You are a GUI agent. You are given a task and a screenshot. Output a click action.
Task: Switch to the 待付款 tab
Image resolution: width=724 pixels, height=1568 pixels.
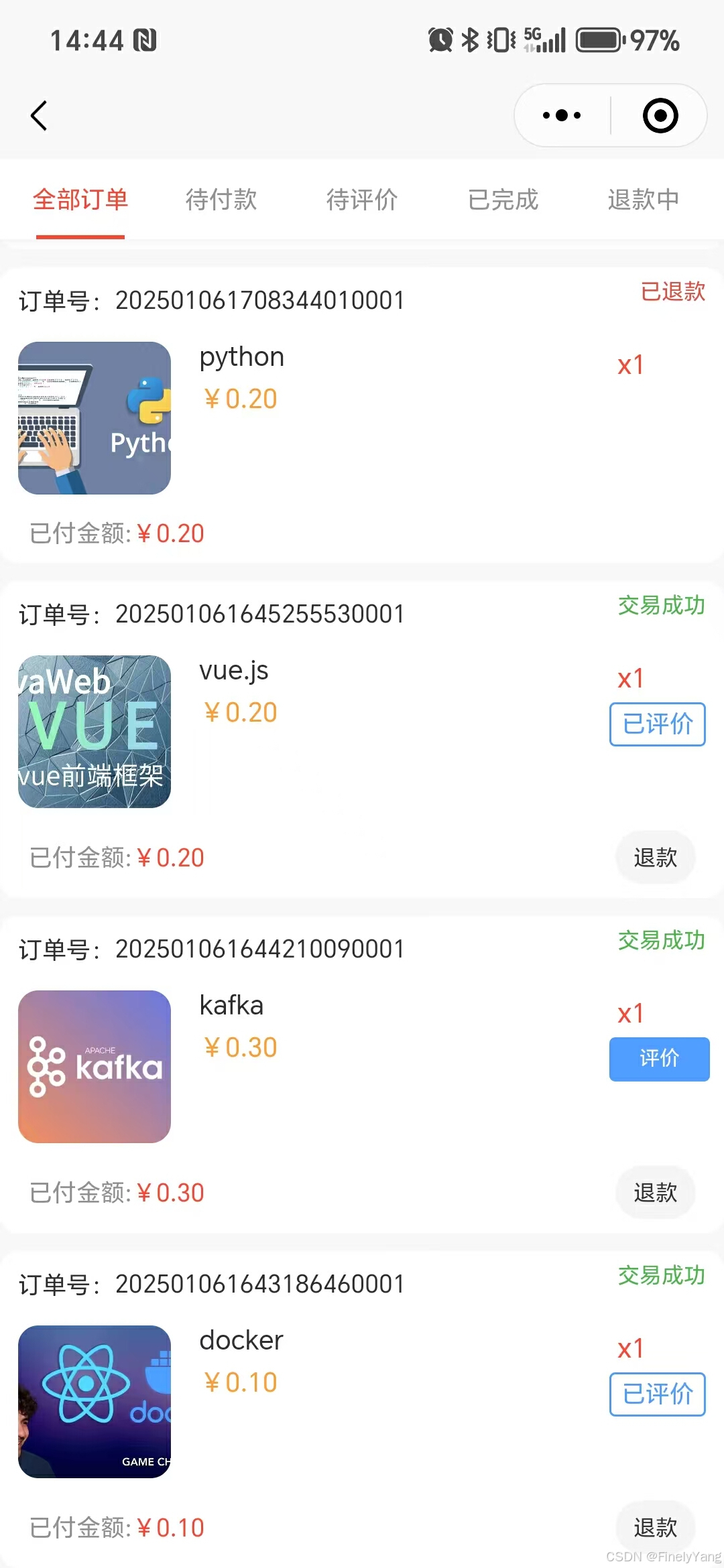(x=221, y=200)
